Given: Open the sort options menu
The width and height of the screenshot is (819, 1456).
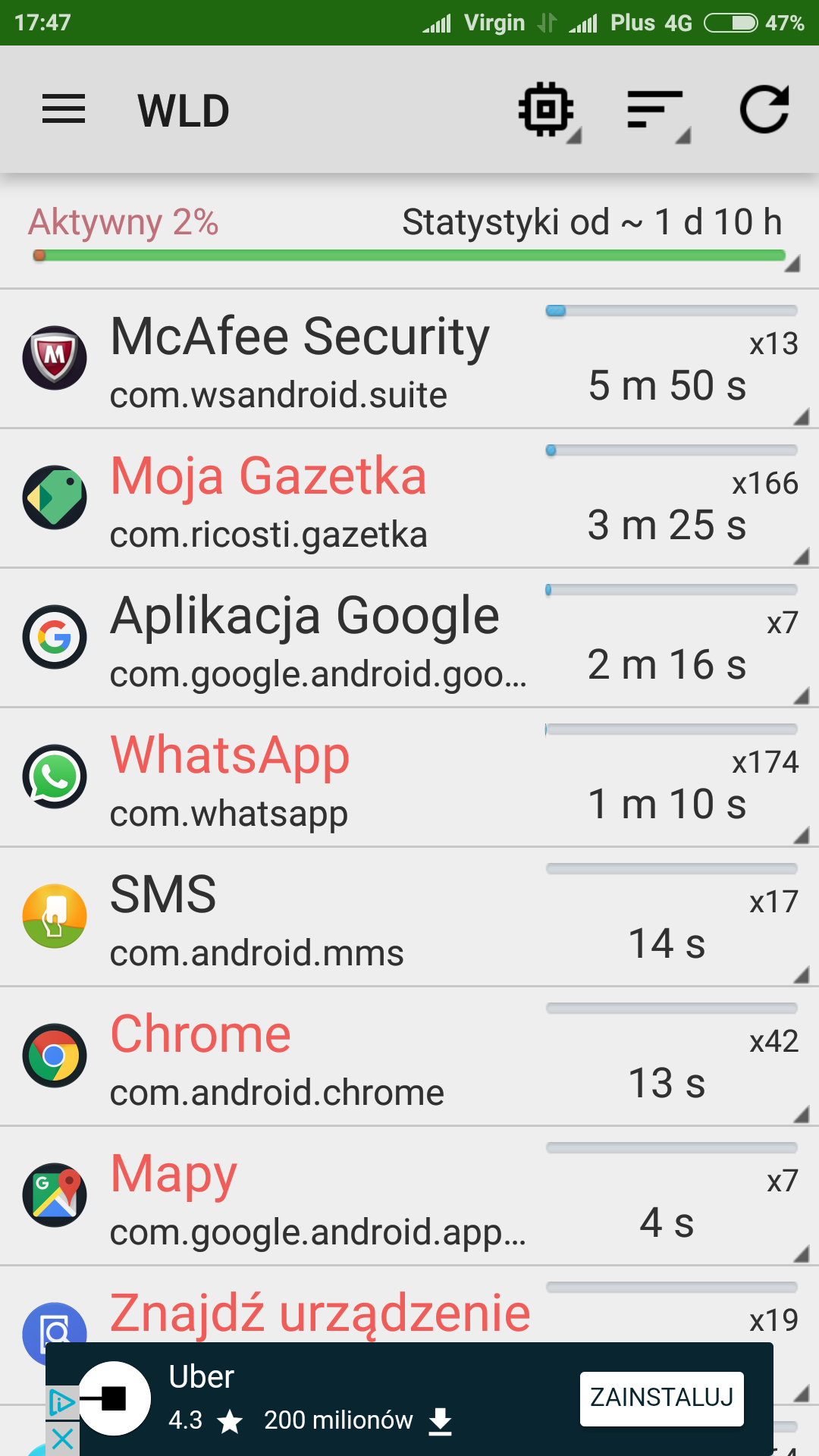Looking at the screenshot, I should point(657,111).
